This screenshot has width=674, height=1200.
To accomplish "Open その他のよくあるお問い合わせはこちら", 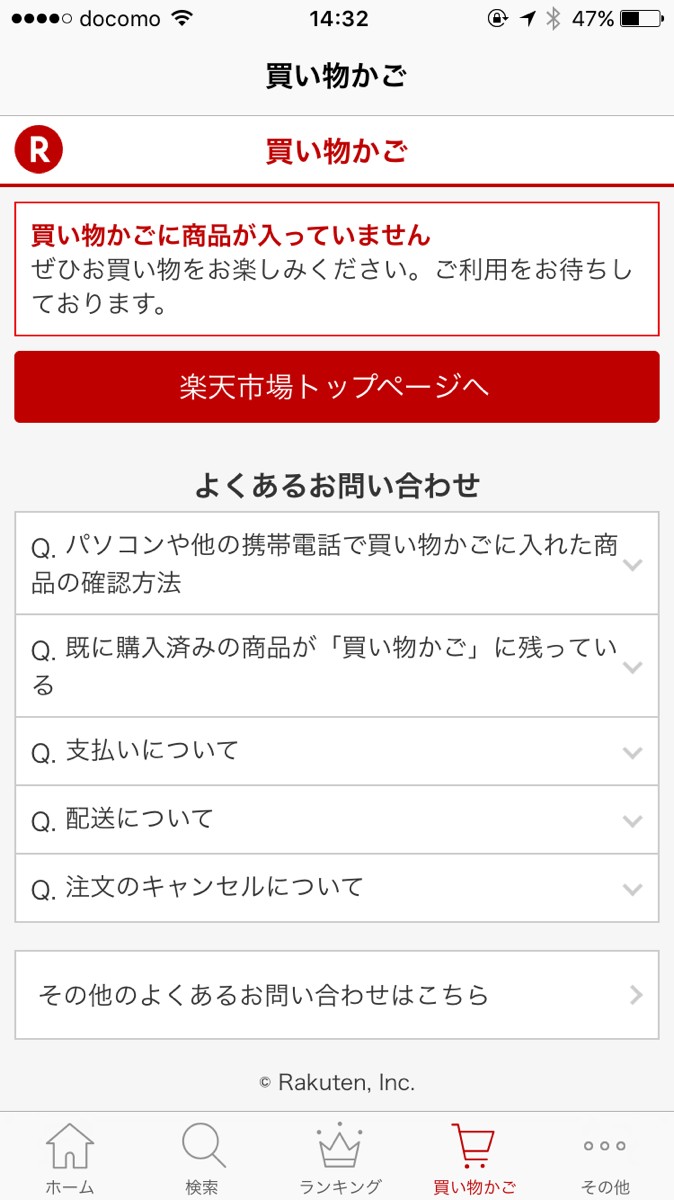I will [x=336, y=995].
